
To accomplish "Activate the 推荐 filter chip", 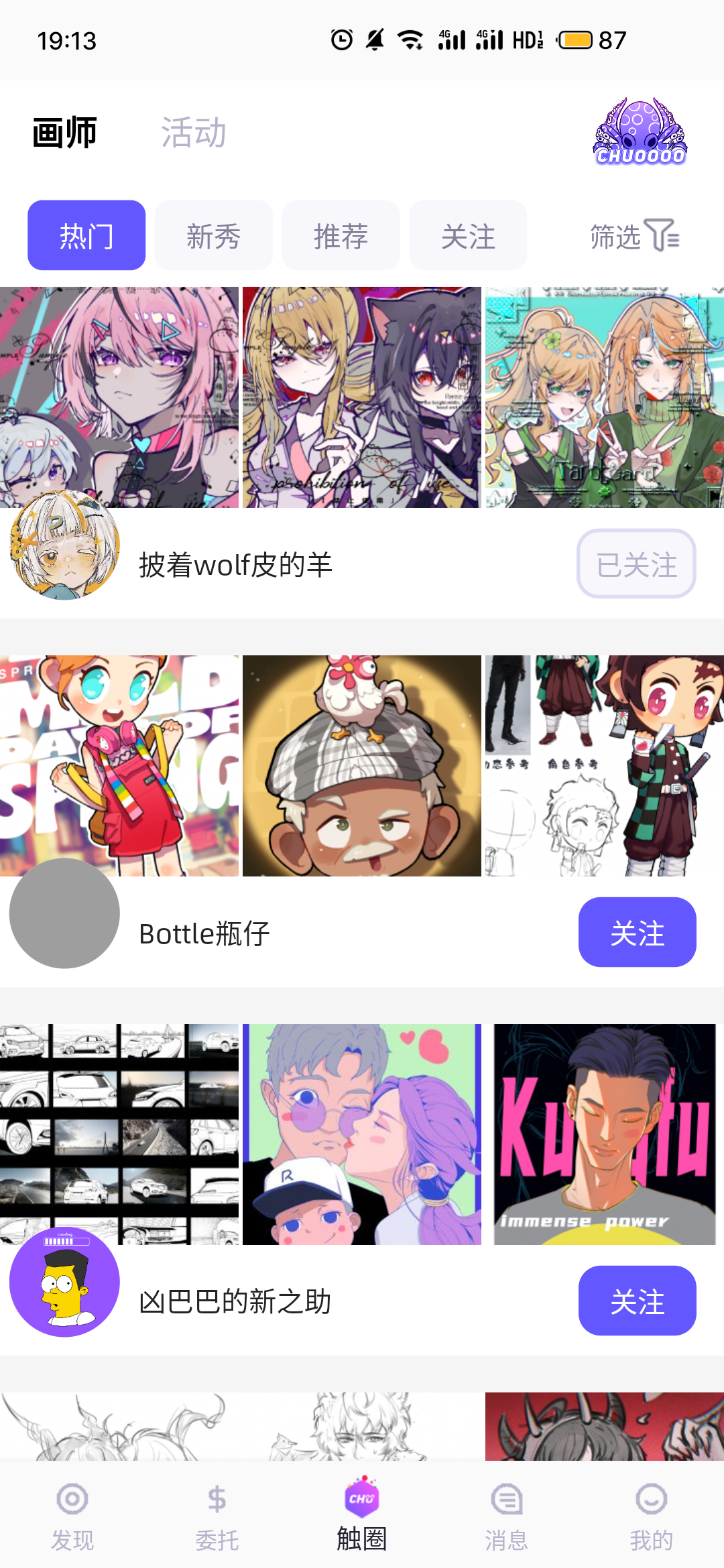I will [x=341, y=236].
